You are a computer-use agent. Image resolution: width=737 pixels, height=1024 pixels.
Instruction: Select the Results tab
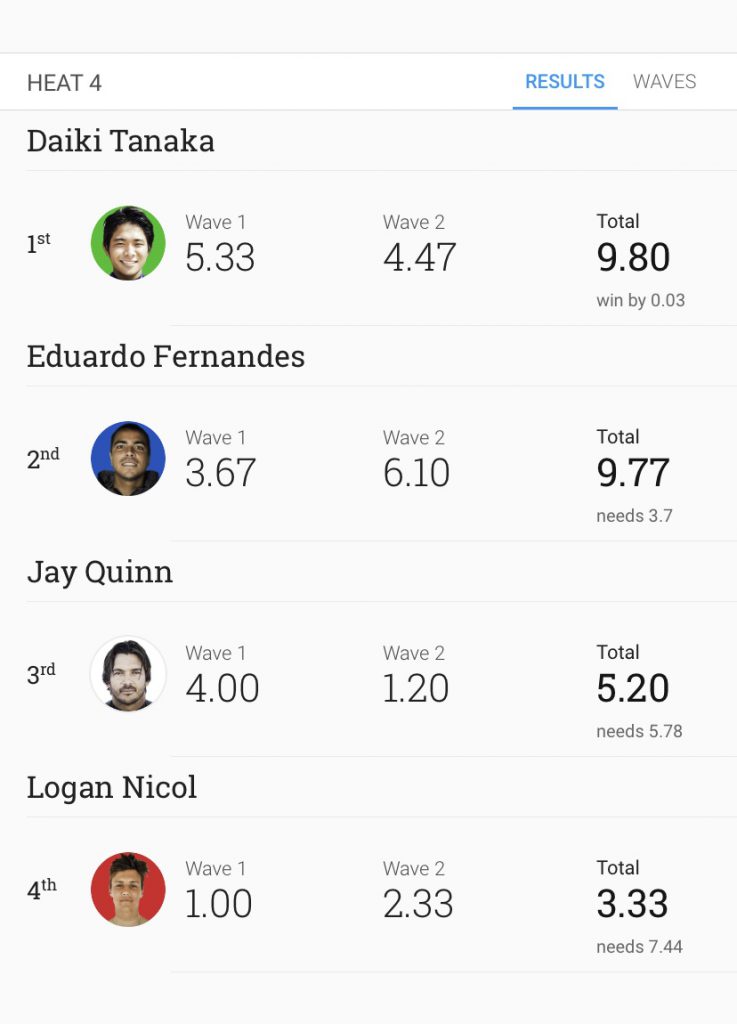[x=564, y=82]
